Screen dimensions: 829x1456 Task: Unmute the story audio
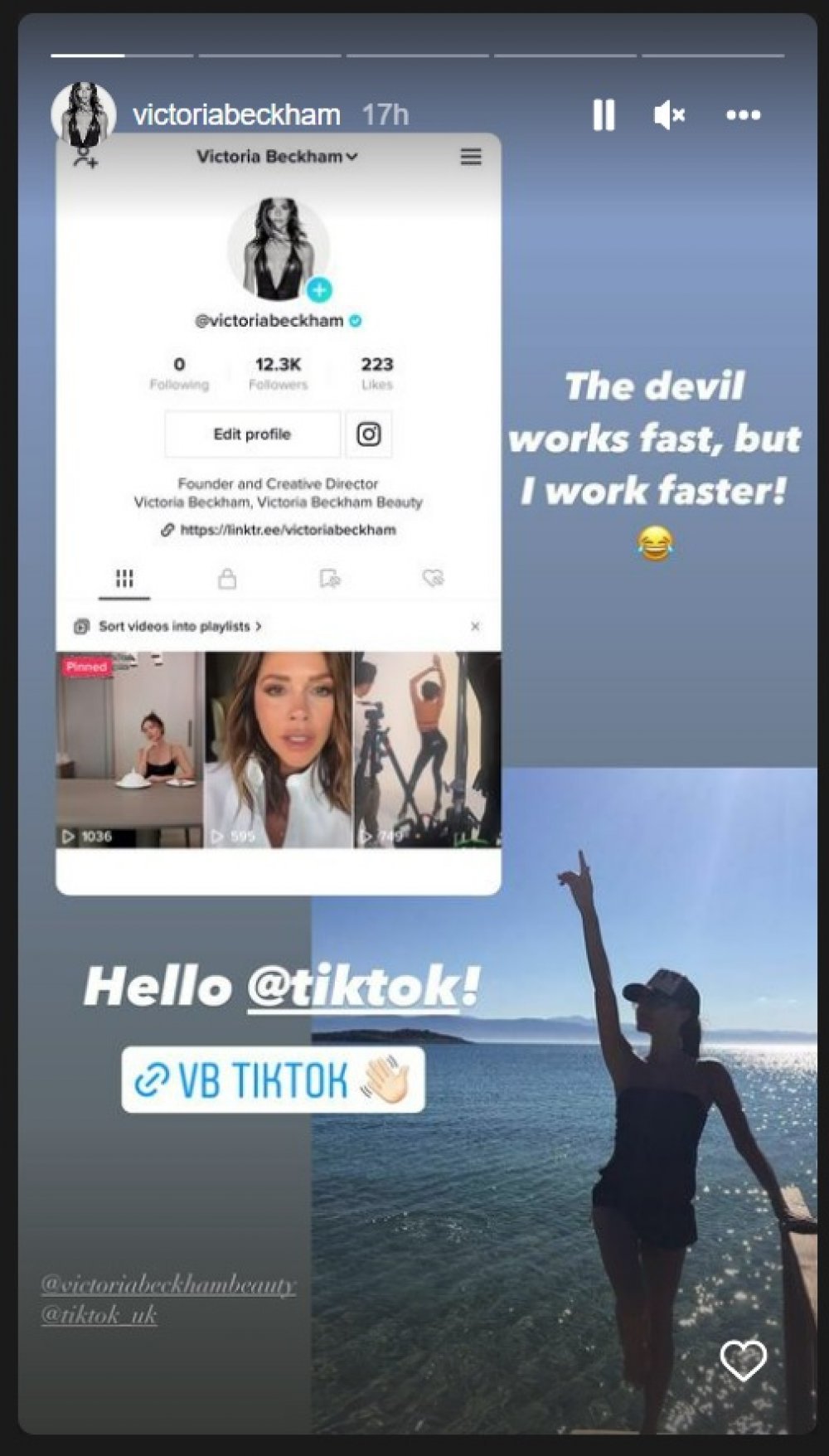pyautogui.click(x=669, y=115)
